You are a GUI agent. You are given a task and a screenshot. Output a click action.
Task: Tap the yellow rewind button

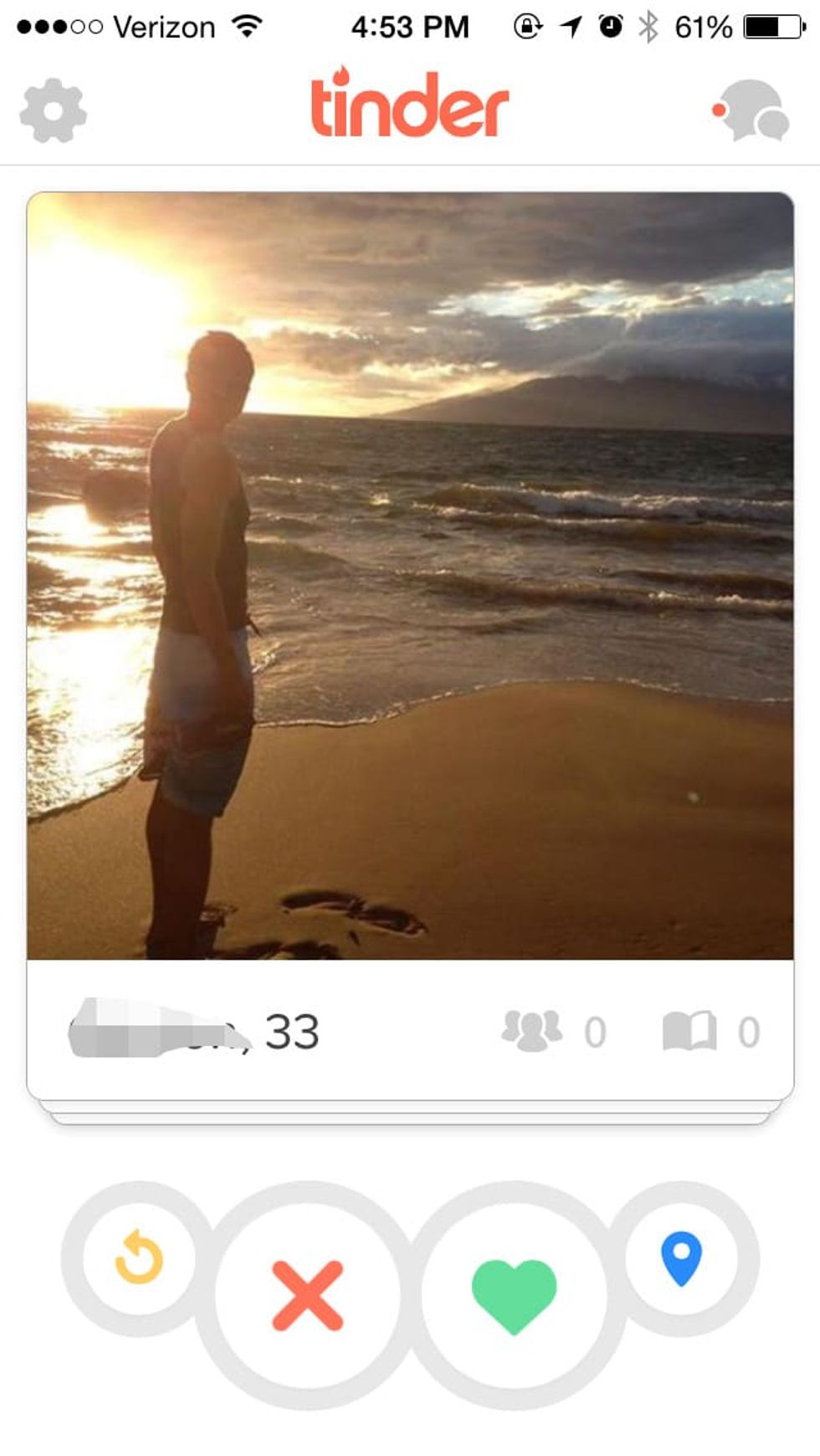pyautogui.click(x=139, y=1256)
